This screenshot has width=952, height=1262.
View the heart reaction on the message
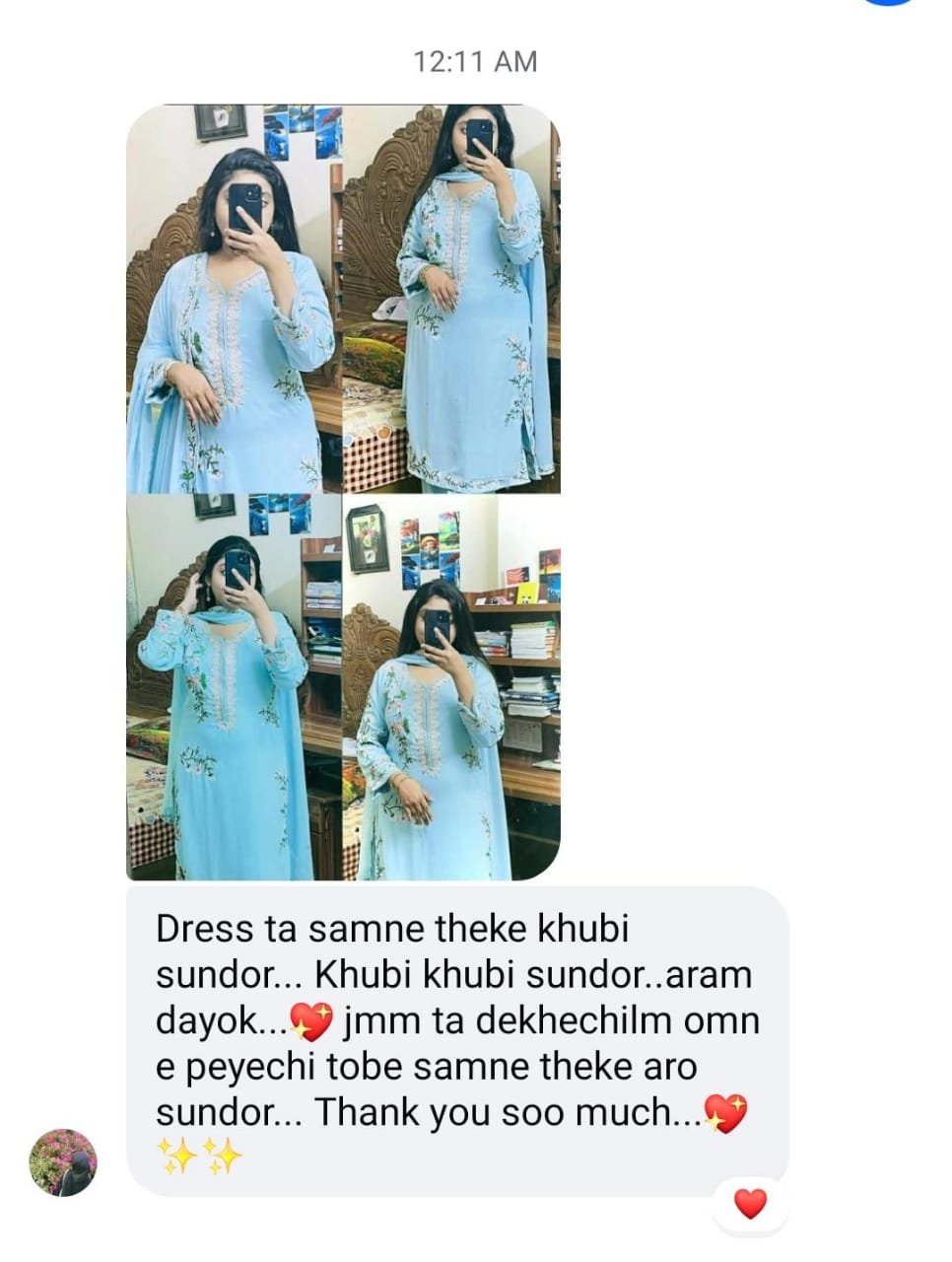pos(750,1204)
